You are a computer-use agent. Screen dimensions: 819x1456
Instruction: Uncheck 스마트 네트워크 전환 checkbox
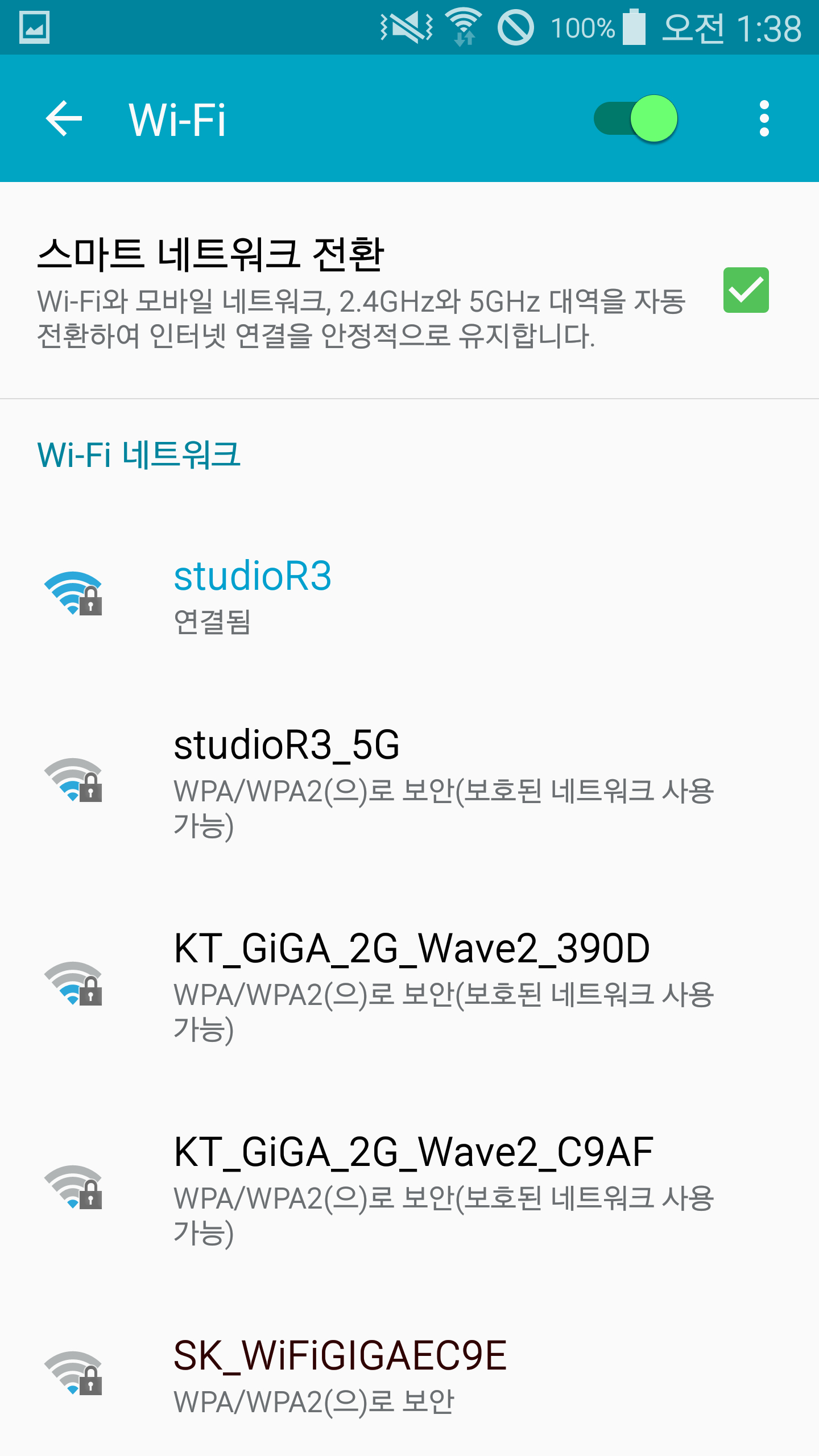746,290
